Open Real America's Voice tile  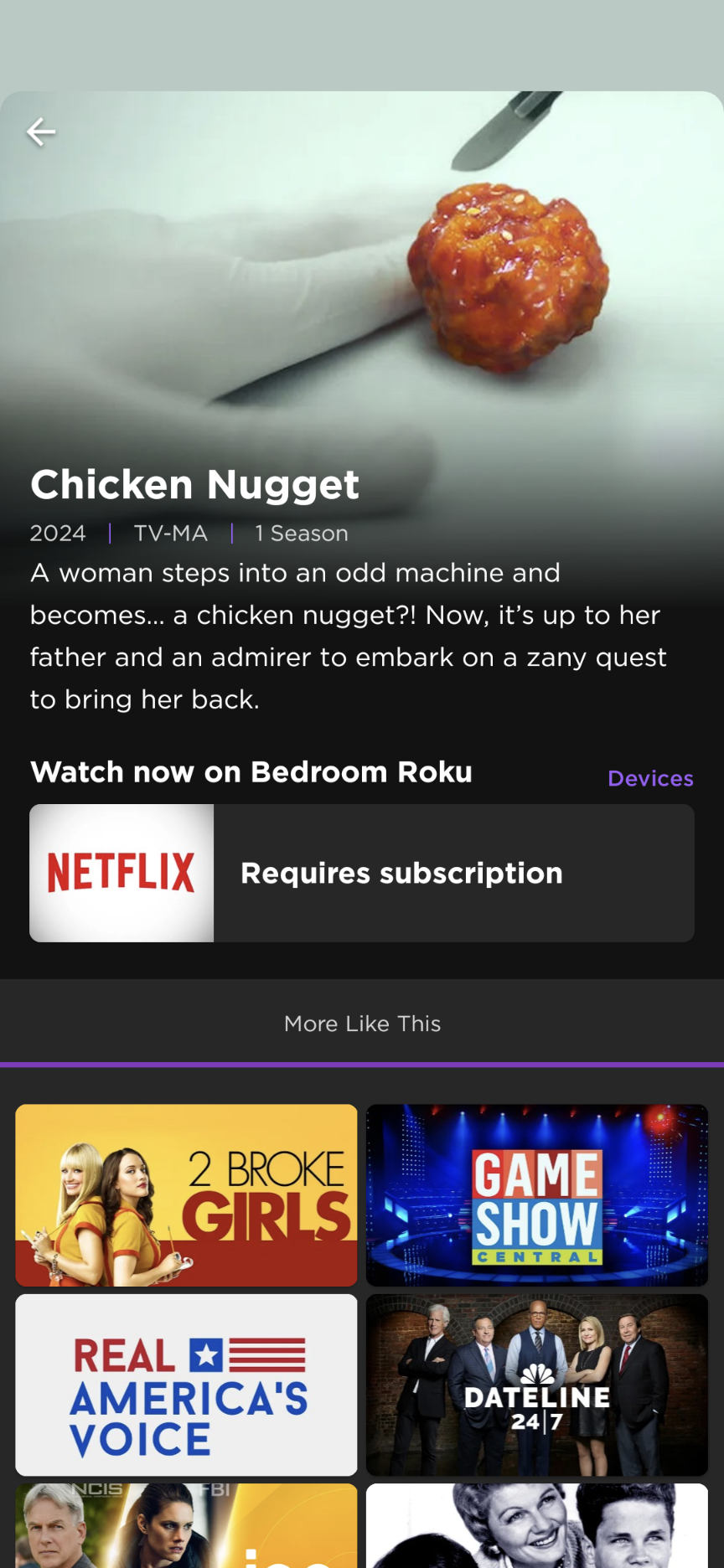tap(186, 1385)
